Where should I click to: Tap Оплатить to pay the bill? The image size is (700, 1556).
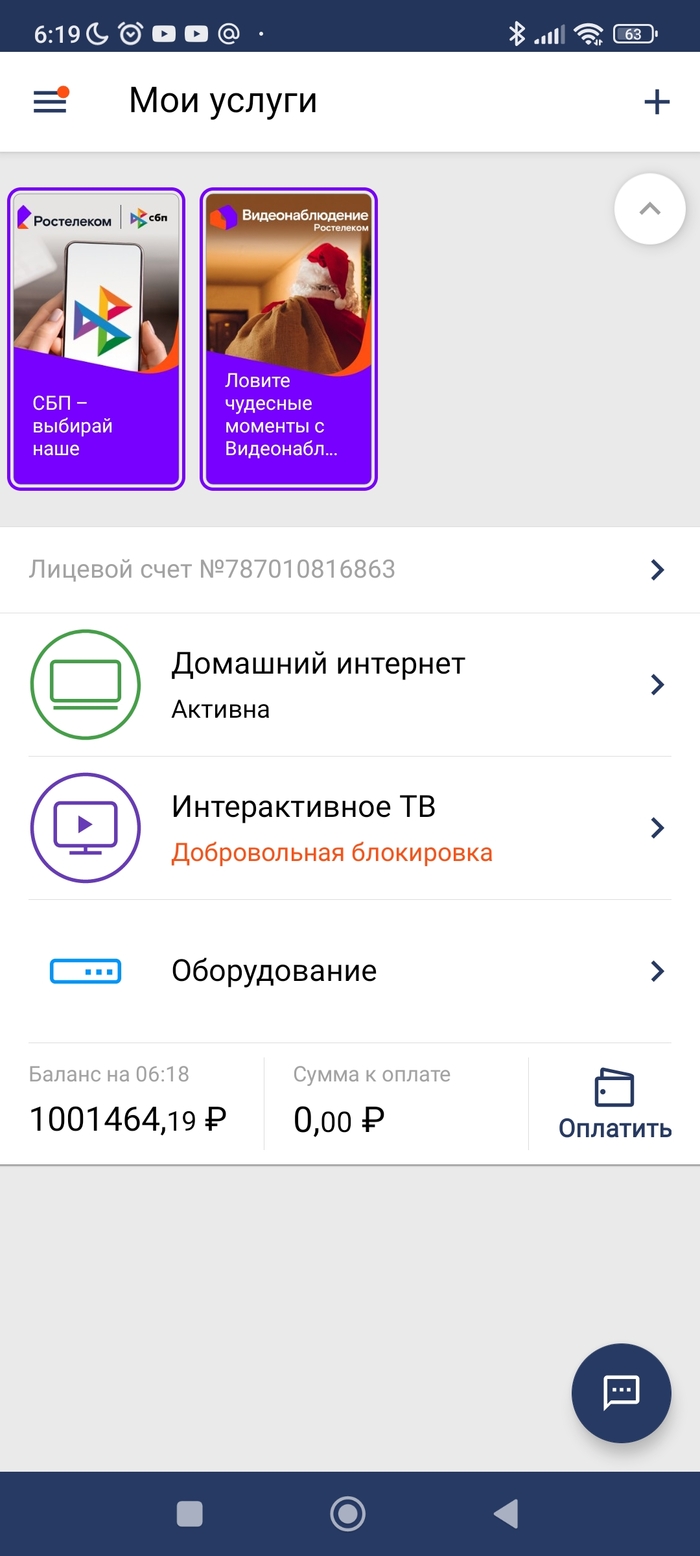(614, 1105)
